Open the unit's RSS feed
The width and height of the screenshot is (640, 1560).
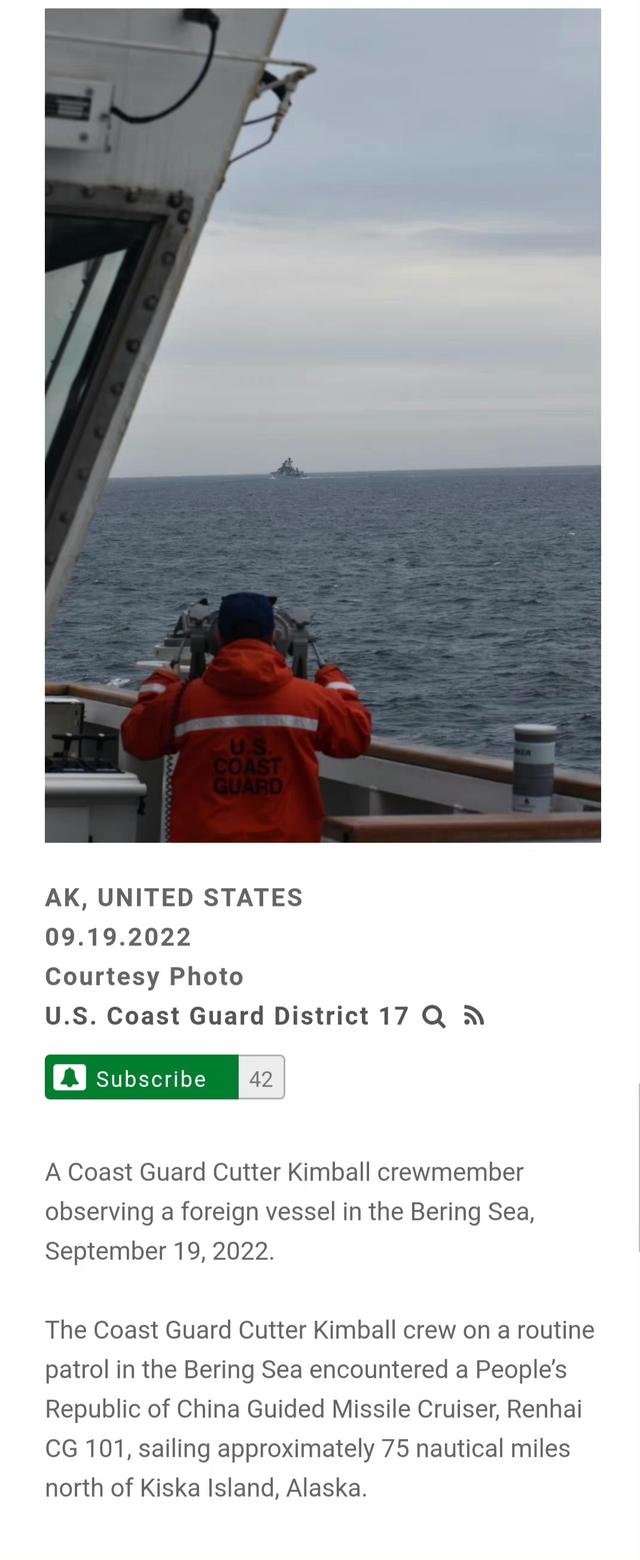474,1017
